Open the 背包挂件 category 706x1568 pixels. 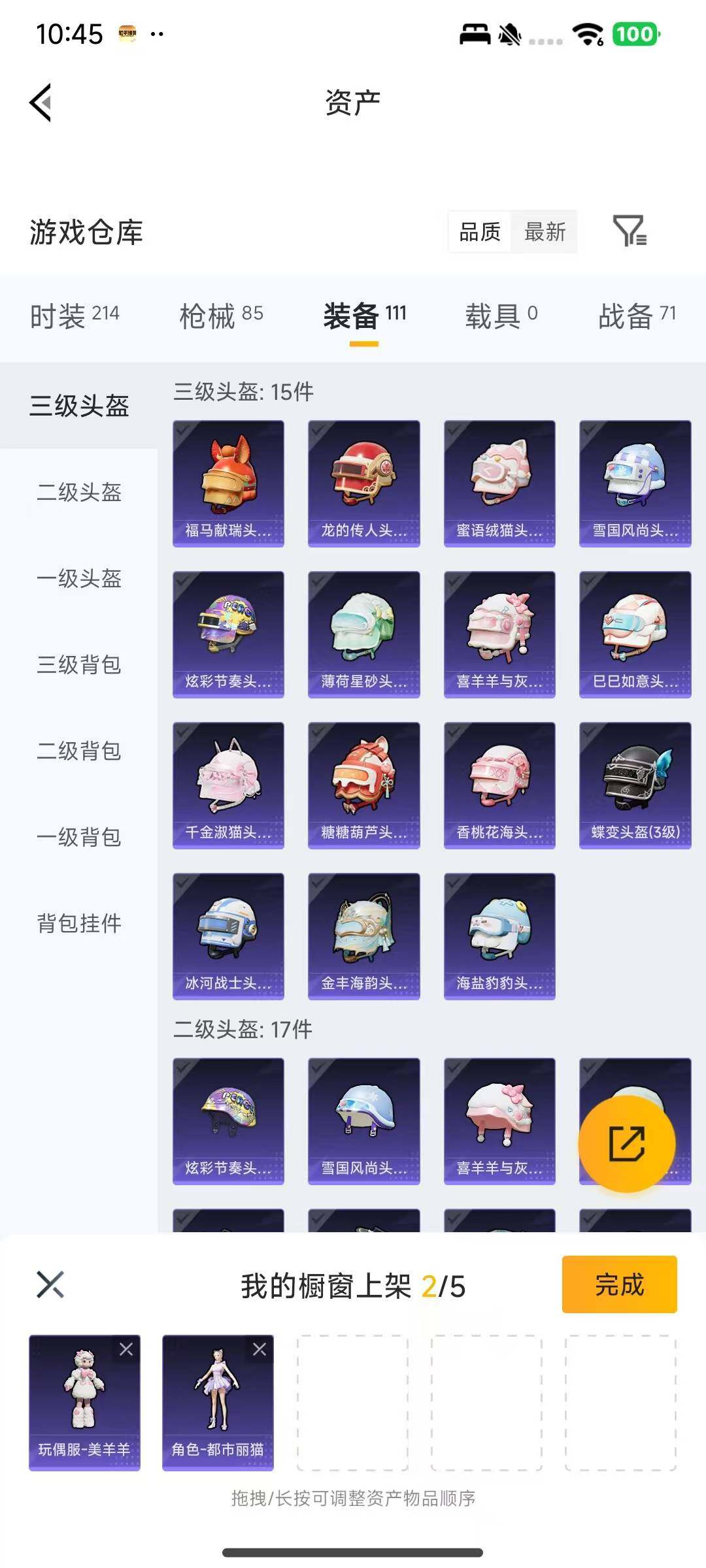point(78,923)
